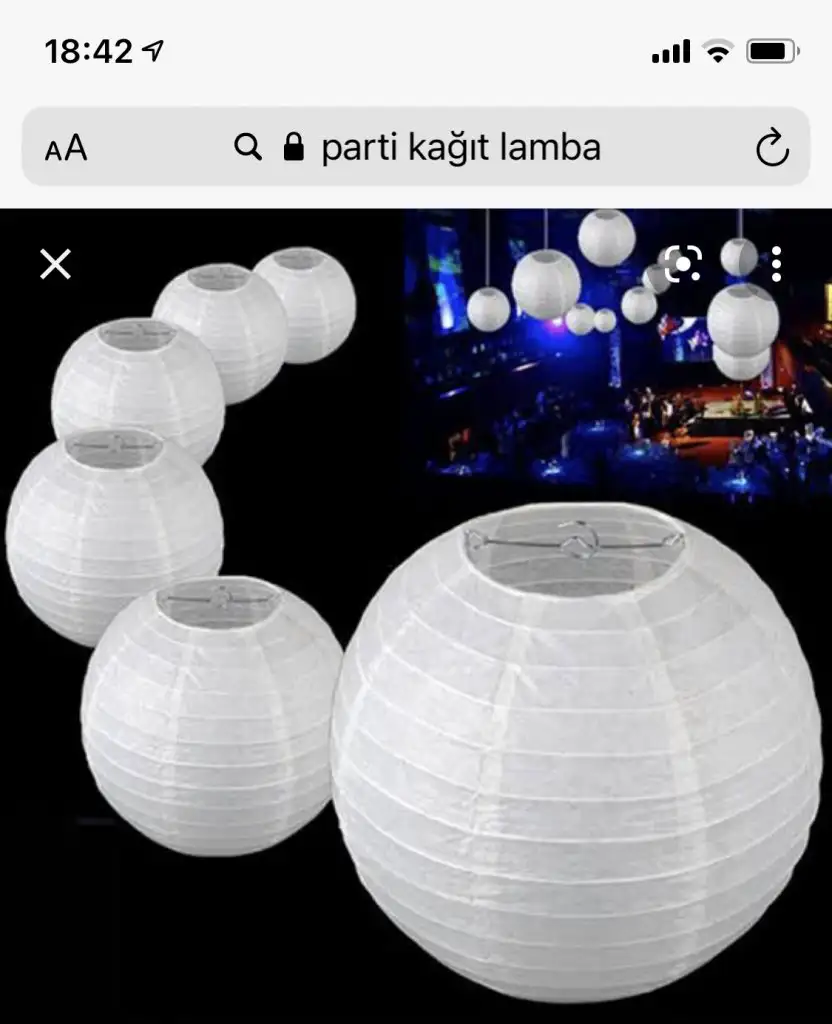Search this image with Google Lens

point(683,264)
